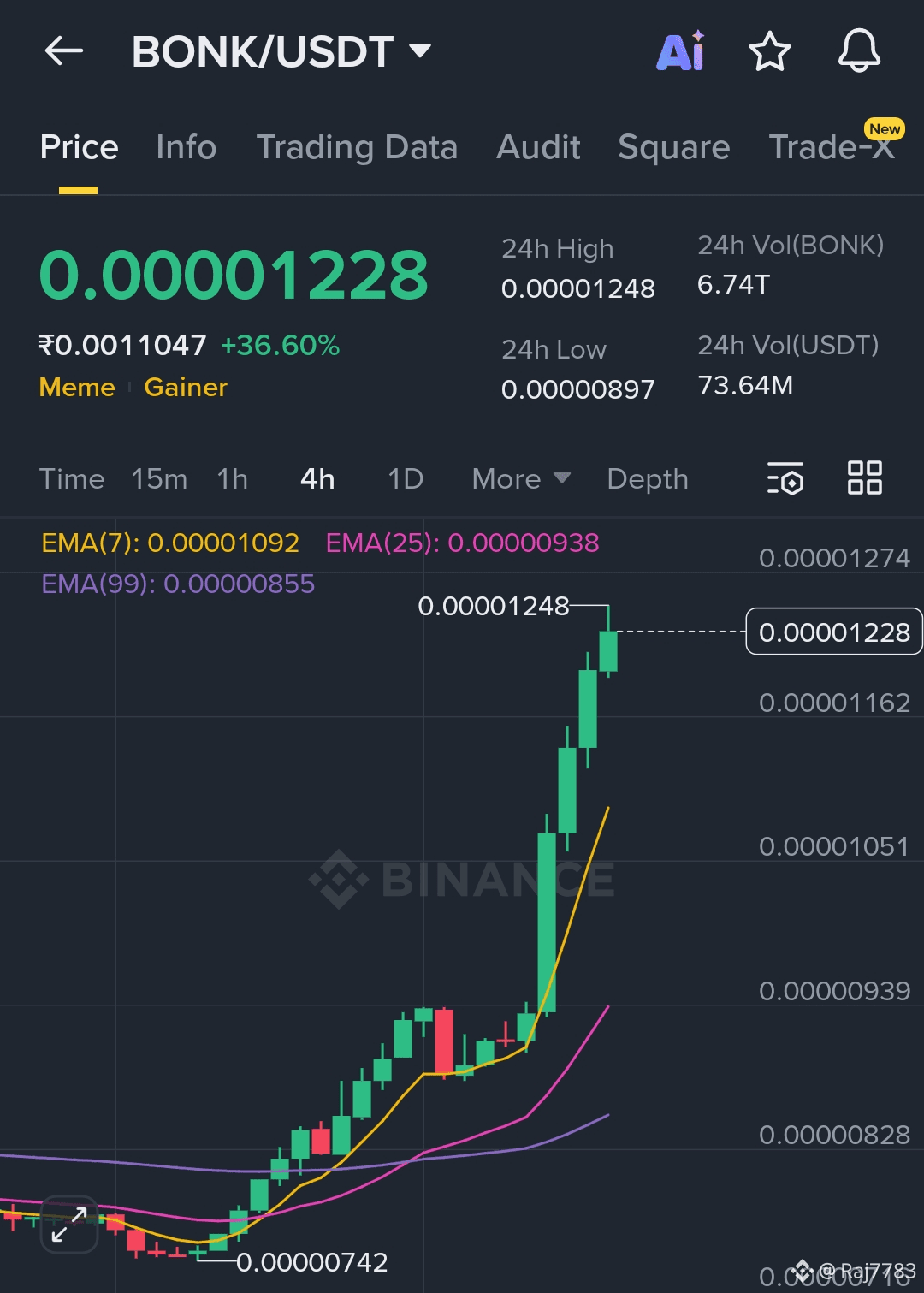Switch to the Trading Data tab
Image resolution: width=924 pixels, height=1293 pixels.
(357, 147)
